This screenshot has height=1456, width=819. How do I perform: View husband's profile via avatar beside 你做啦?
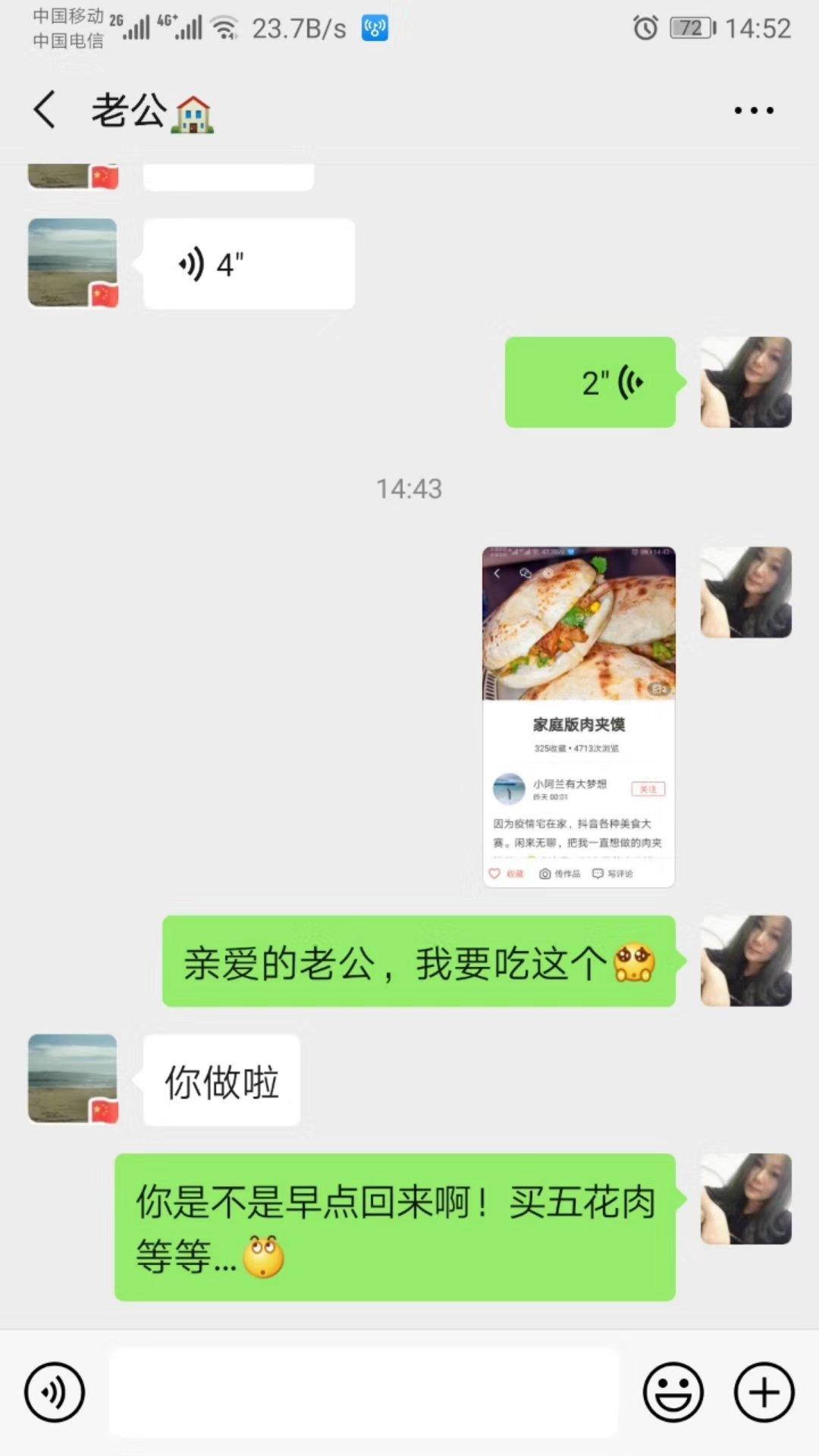point(73,1078)
